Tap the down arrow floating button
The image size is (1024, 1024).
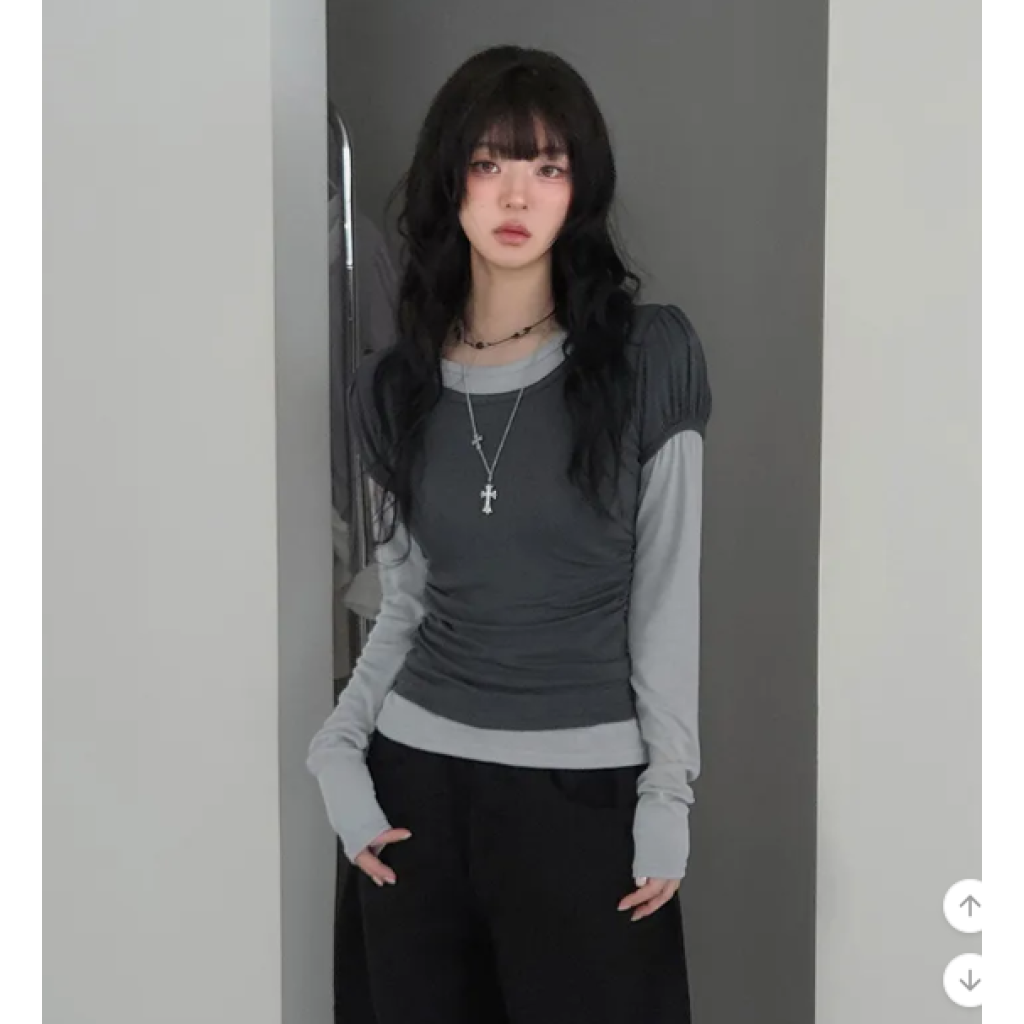(x=969, y=980)
